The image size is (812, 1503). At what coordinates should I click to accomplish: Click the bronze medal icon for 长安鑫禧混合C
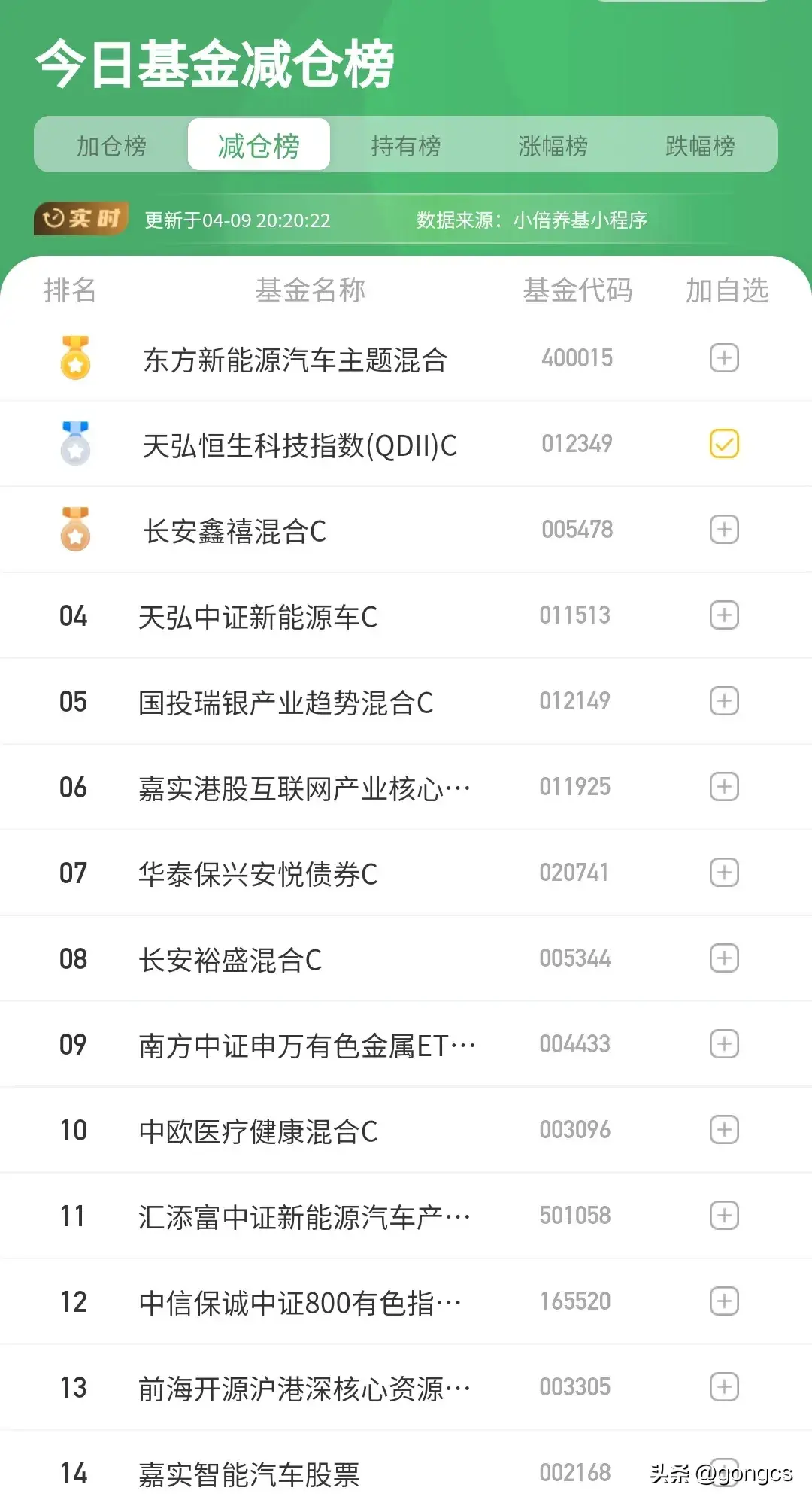pyautogui.click(x=75, y=529)
